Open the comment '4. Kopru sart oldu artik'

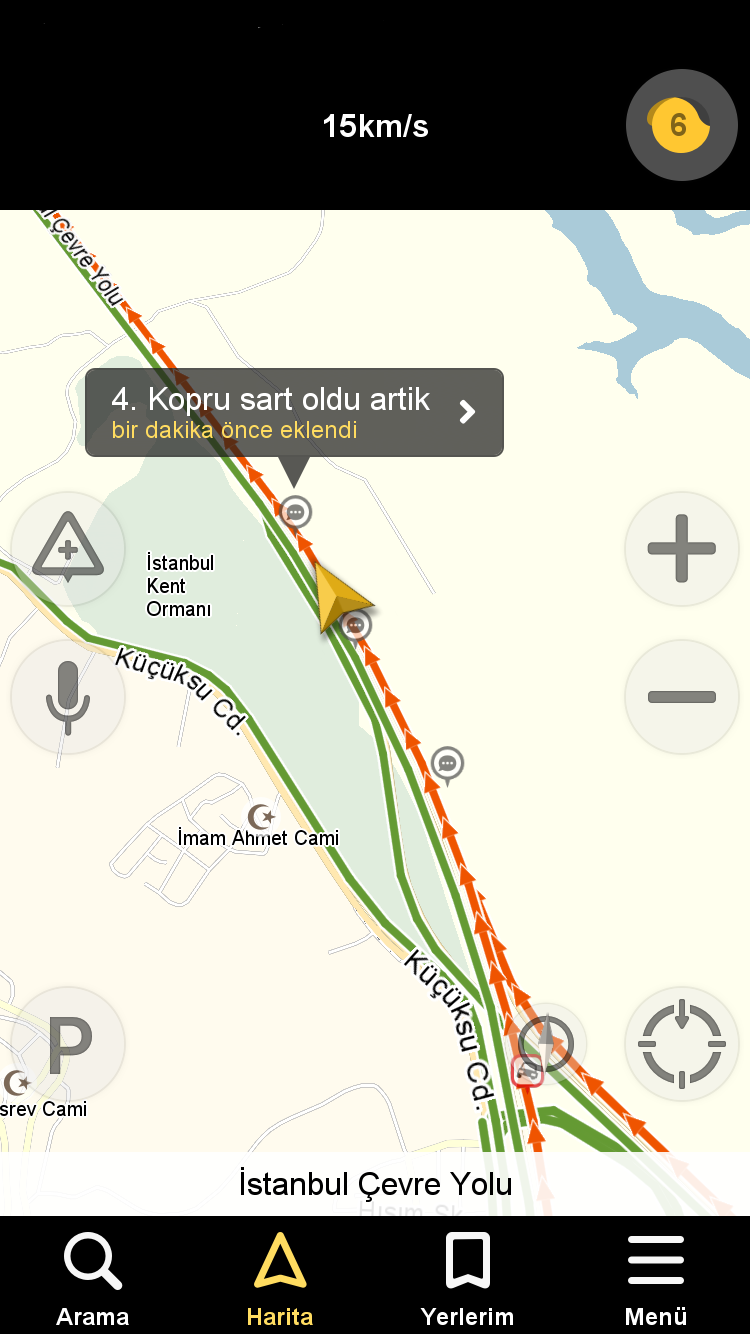(x=294, y=413)
